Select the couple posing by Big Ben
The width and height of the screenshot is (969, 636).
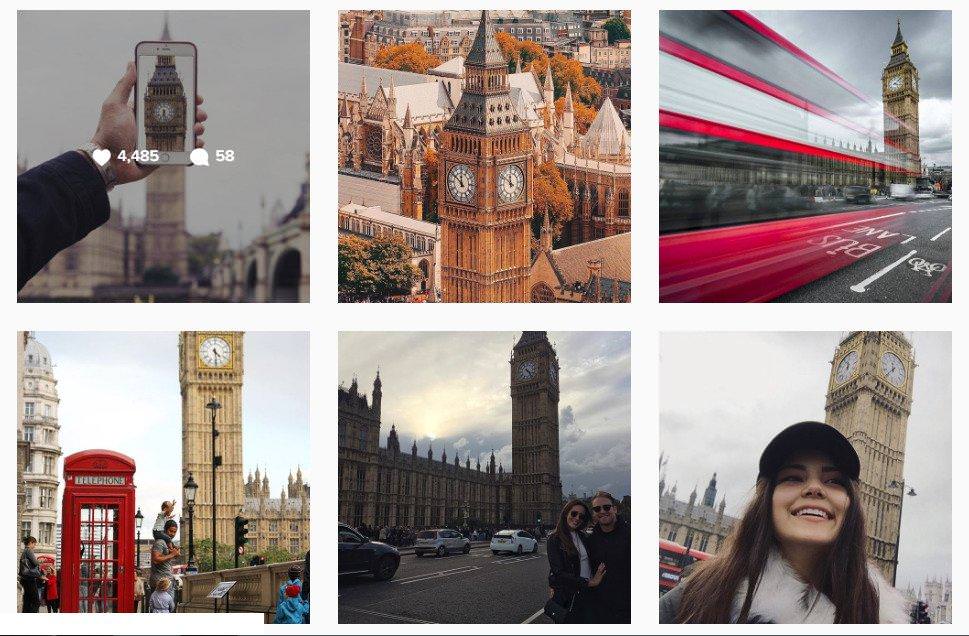484,477
